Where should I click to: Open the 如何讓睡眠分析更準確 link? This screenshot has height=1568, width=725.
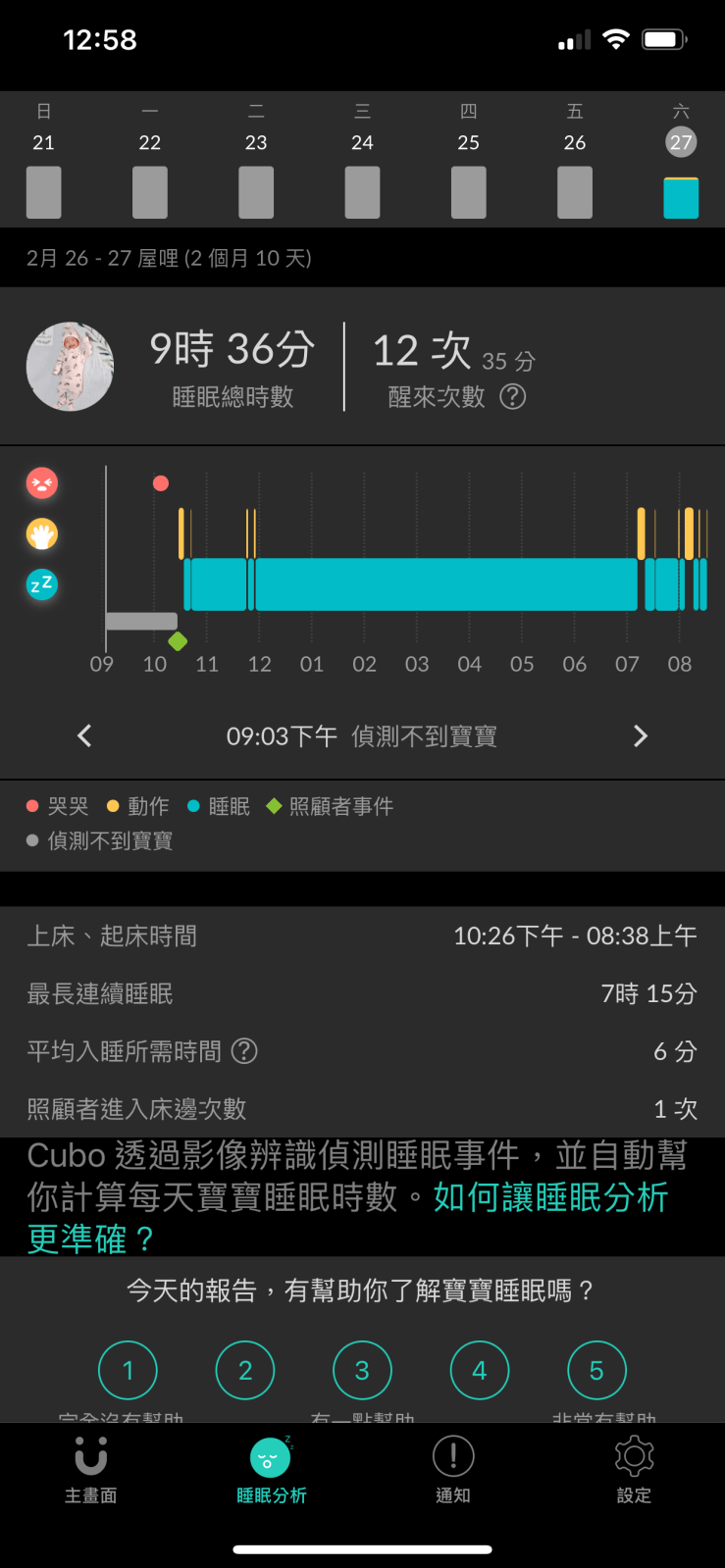(549, 1198)
